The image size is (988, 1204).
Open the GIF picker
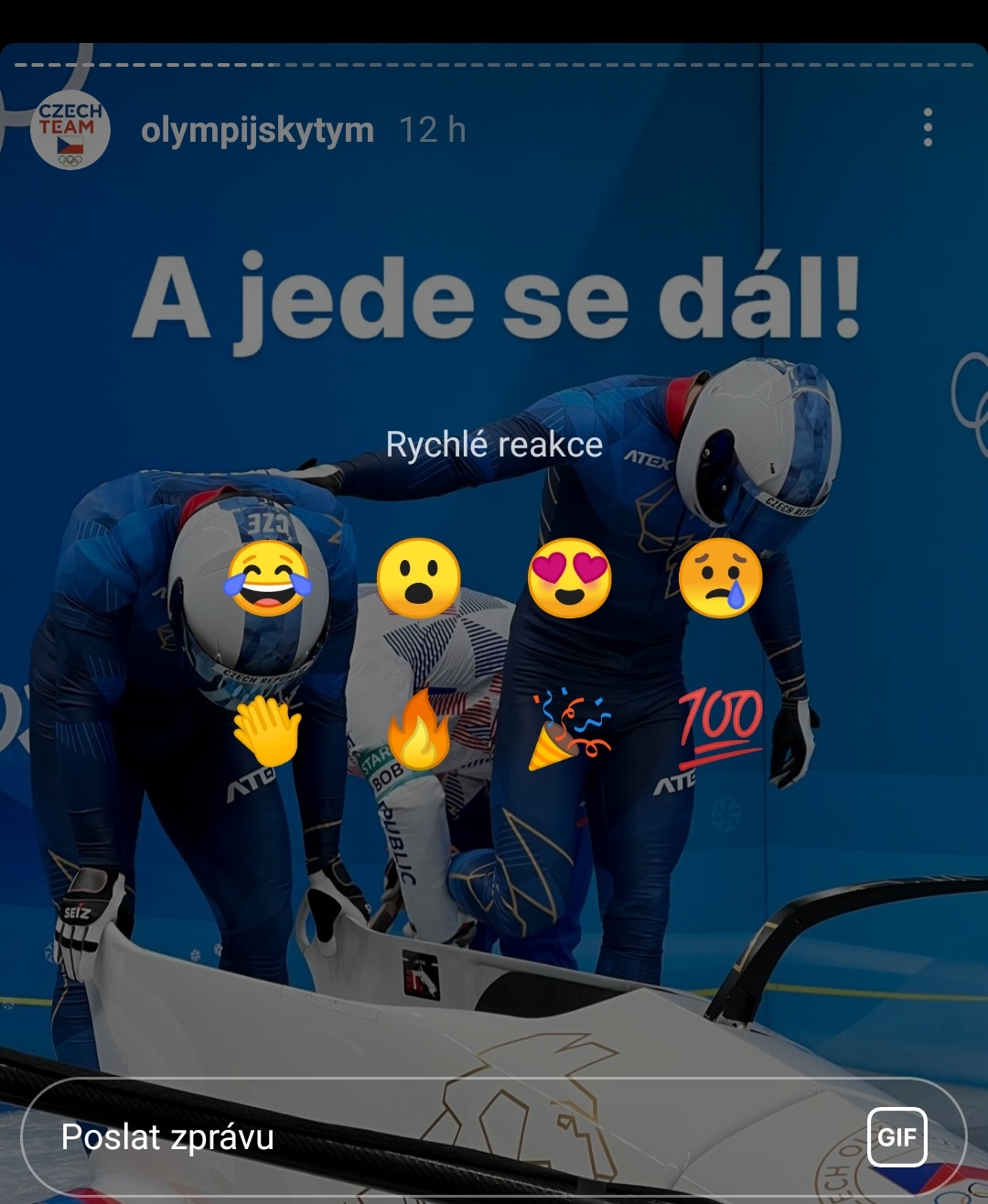pos(897,1137)
